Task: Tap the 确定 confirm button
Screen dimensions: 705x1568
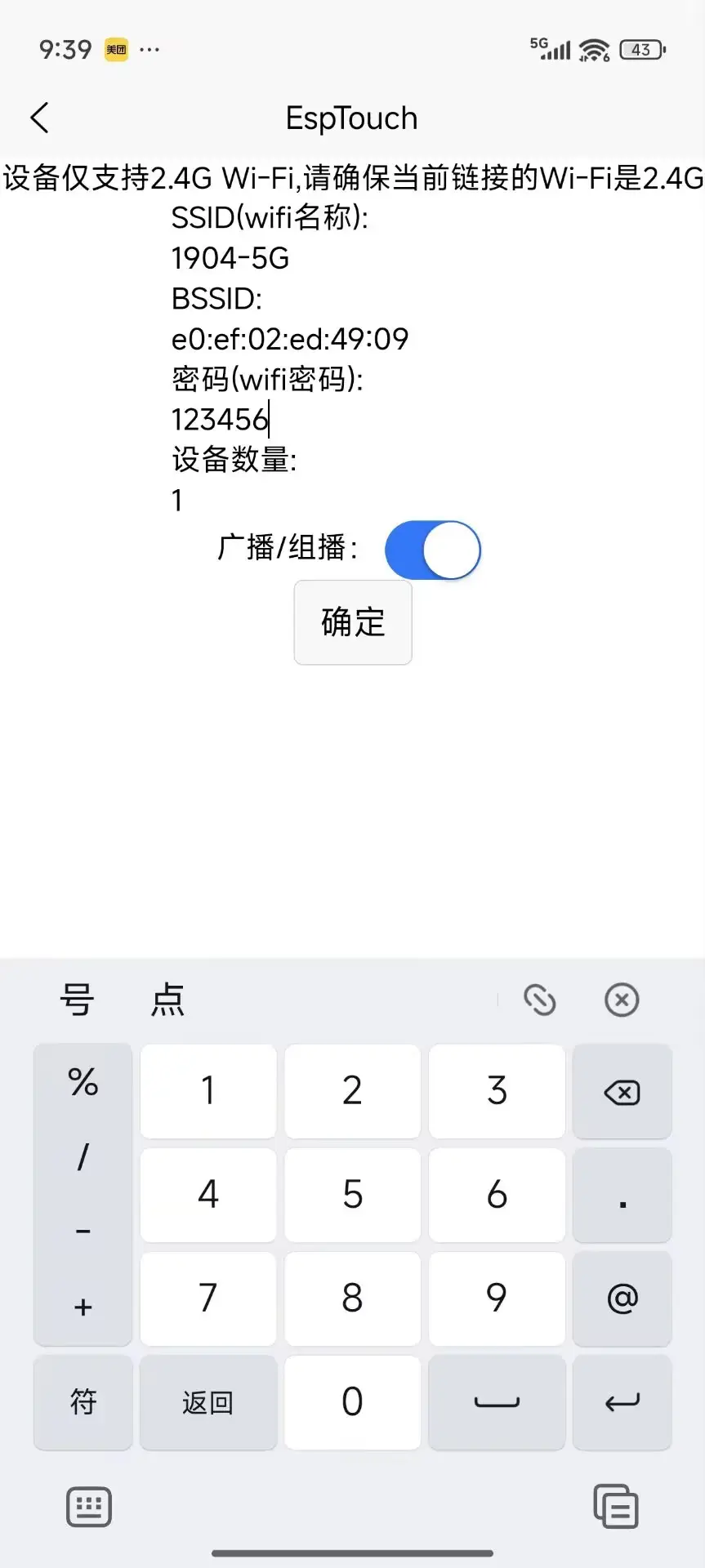Action: [353, 622]
